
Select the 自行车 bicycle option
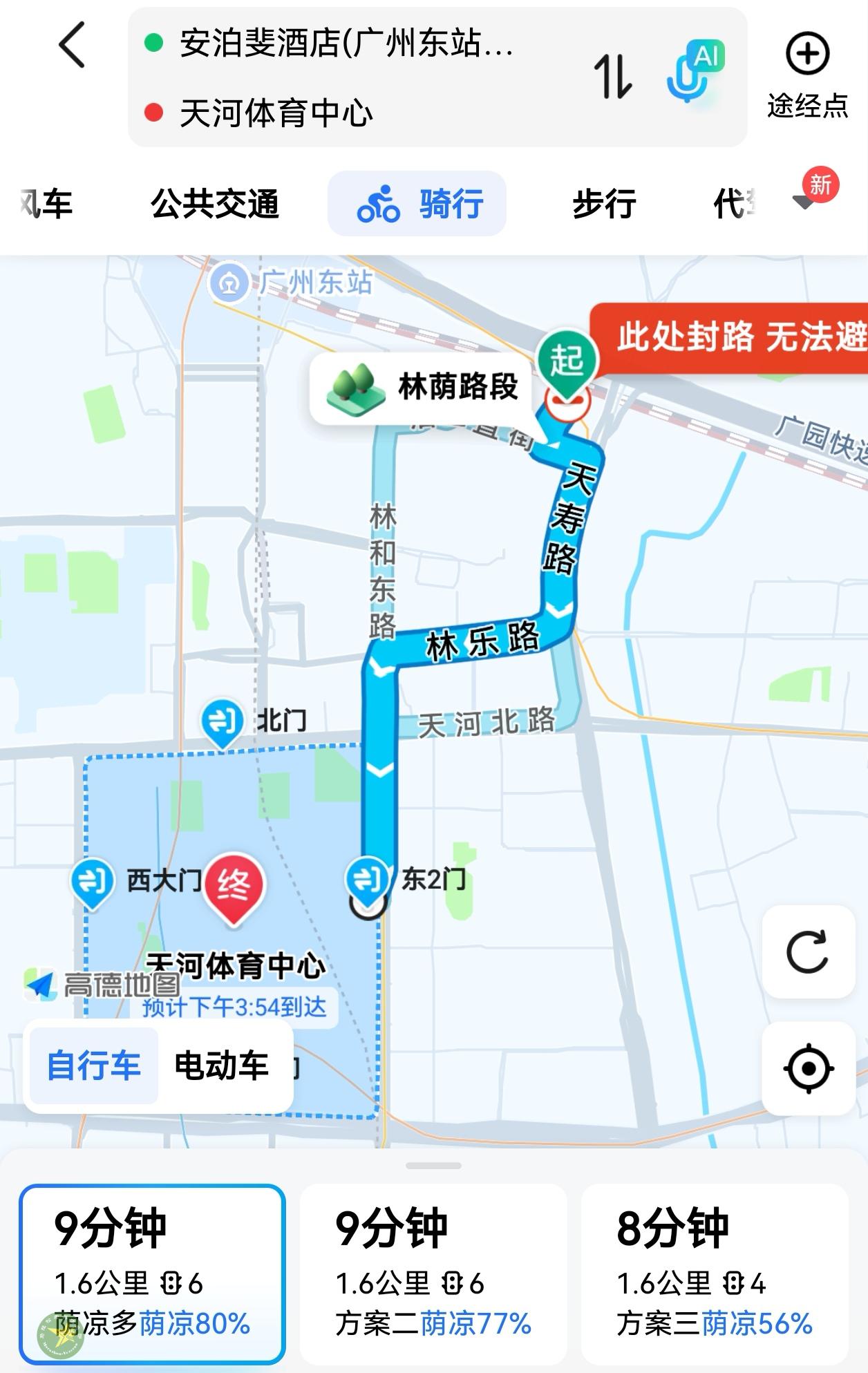pos(94,1065)
